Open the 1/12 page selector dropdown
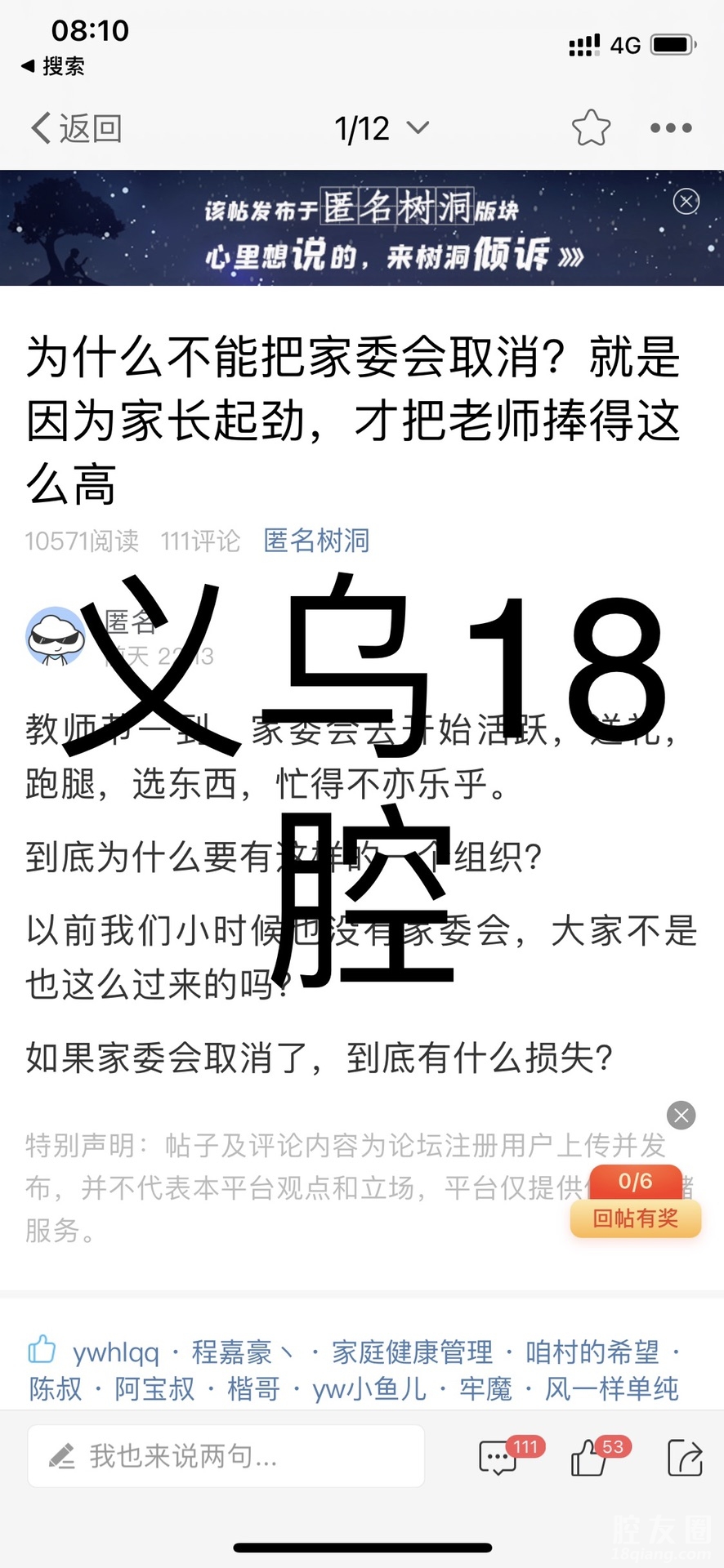 [381, 128]
